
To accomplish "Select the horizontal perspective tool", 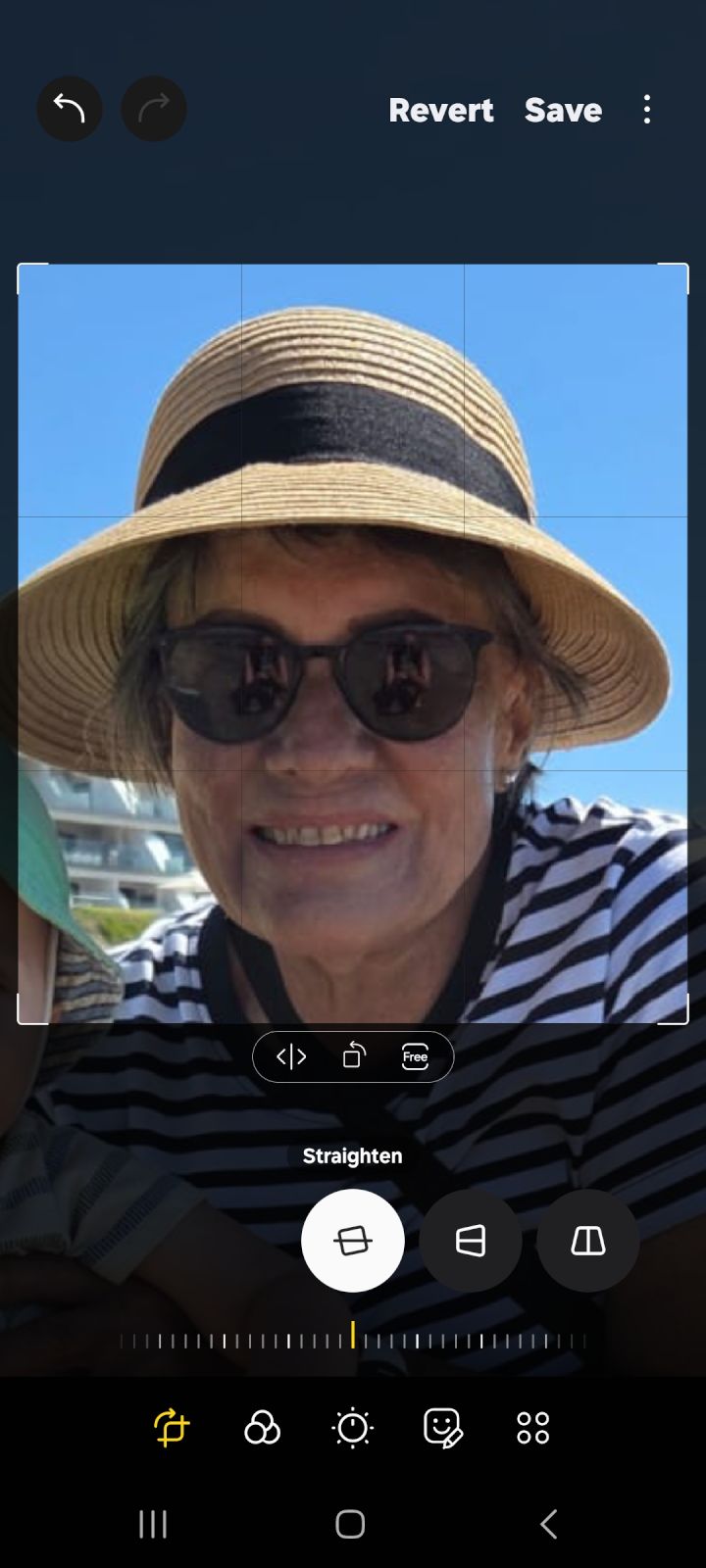I will tap(471, 1241).
